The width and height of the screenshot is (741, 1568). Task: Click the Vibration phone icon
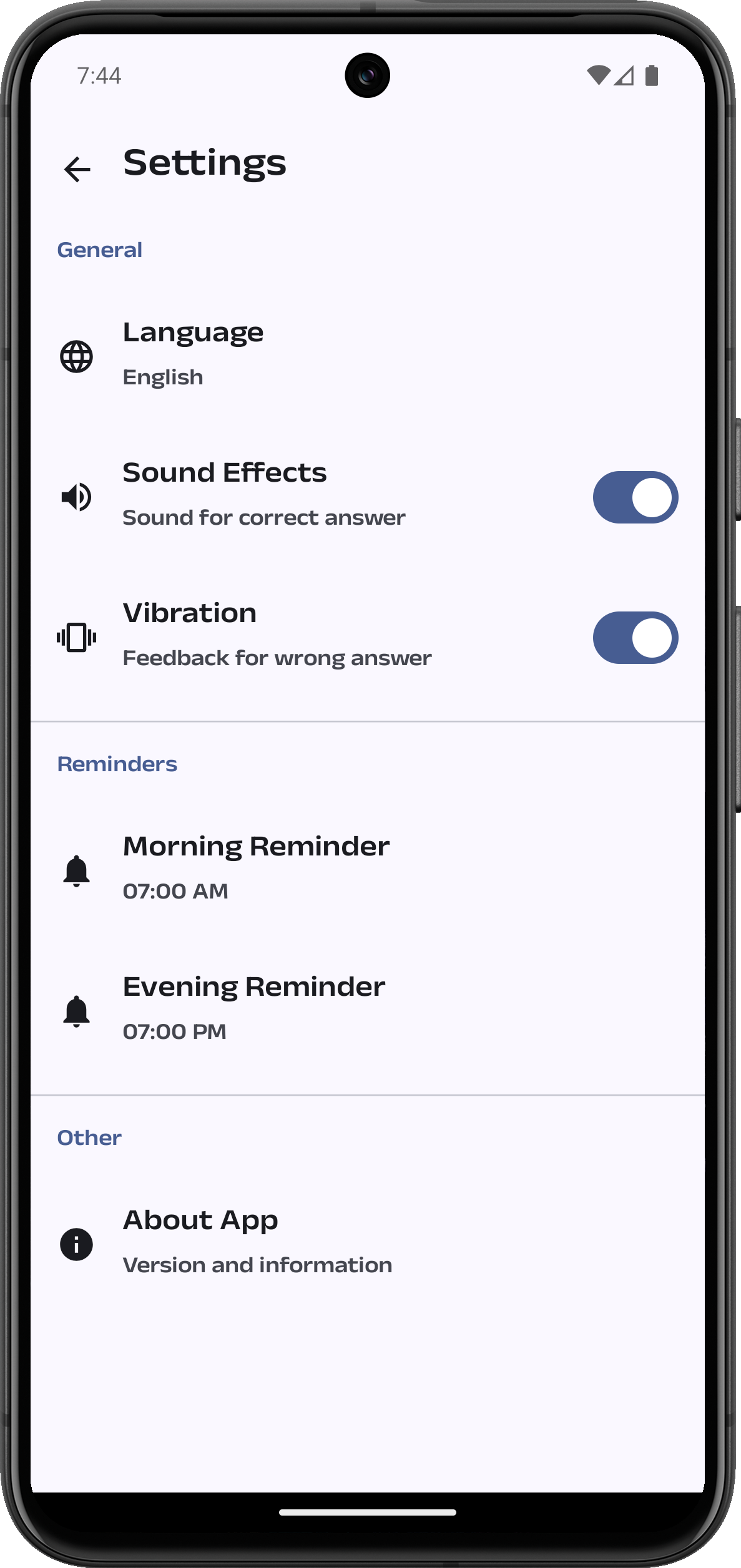click(76, 637)
